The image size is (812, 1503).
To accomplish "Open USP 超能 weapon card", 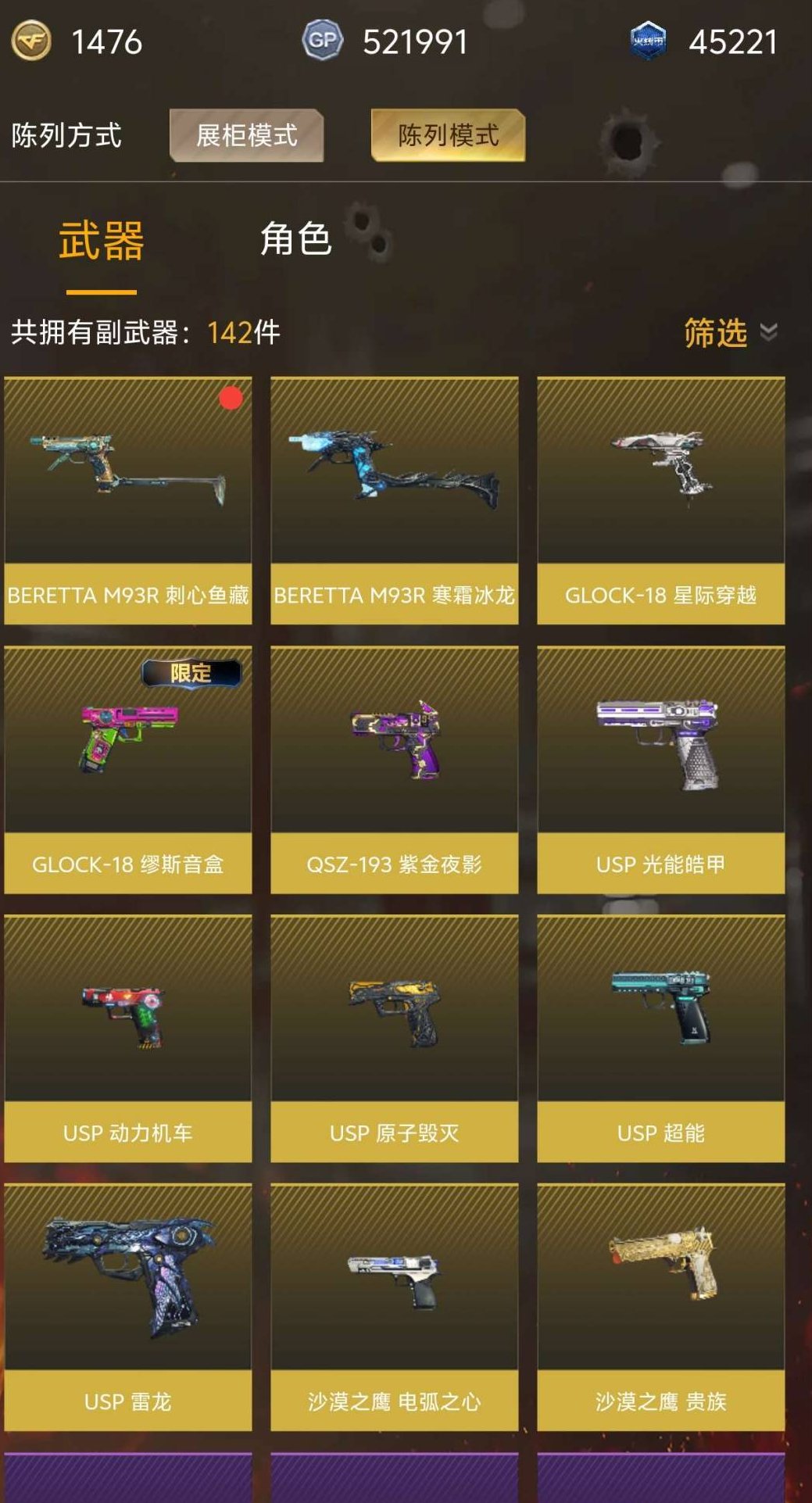I will 661,1039.
